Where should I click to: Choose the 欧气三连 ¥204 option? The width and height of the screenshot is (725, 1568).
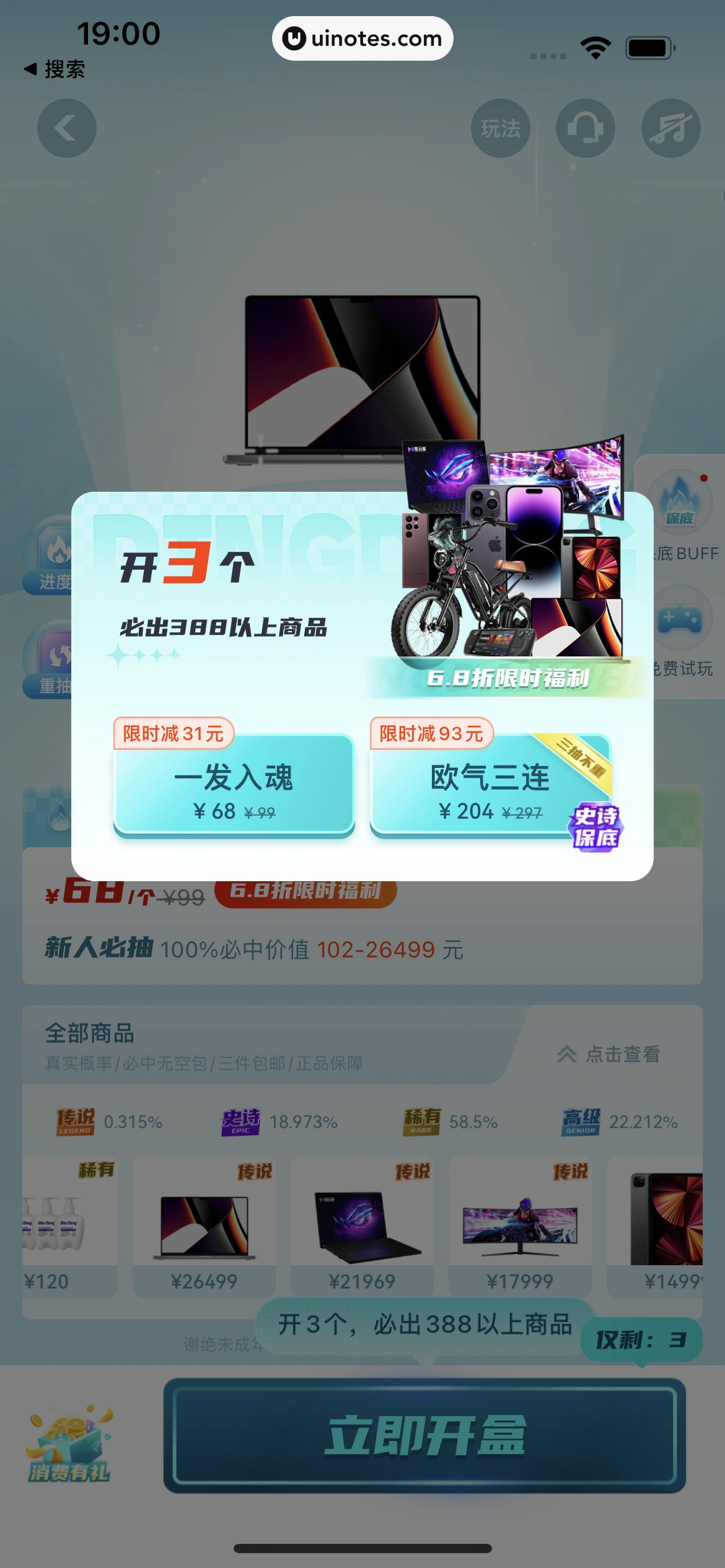(490, 786)
